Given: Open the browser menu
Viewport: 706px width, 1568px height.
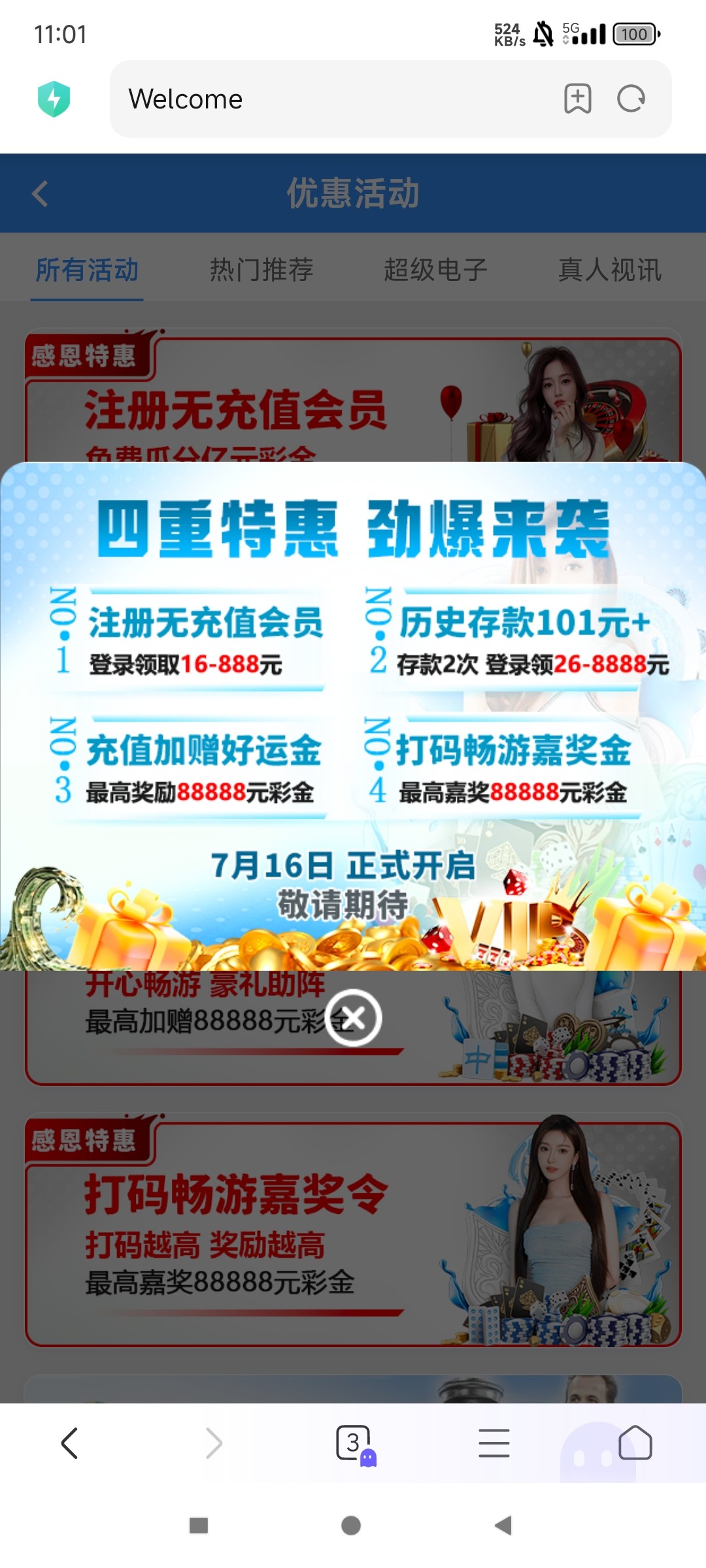Looking at the screenshot, I should [x=494, y=1443].
